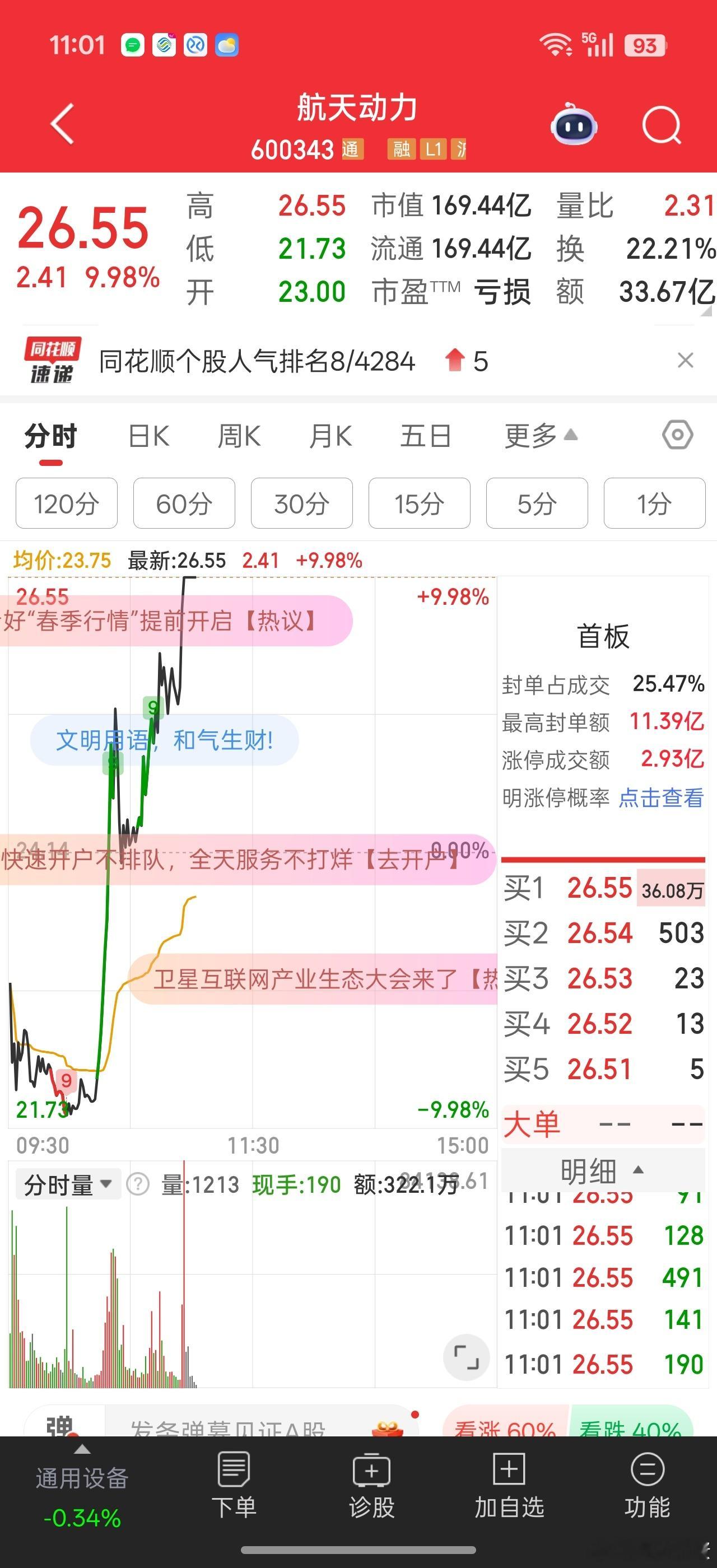Tap the back arrow to exit stock page
Viewport: 717px width, 1568px height.
pyautogui.click(x=61, y=124)
